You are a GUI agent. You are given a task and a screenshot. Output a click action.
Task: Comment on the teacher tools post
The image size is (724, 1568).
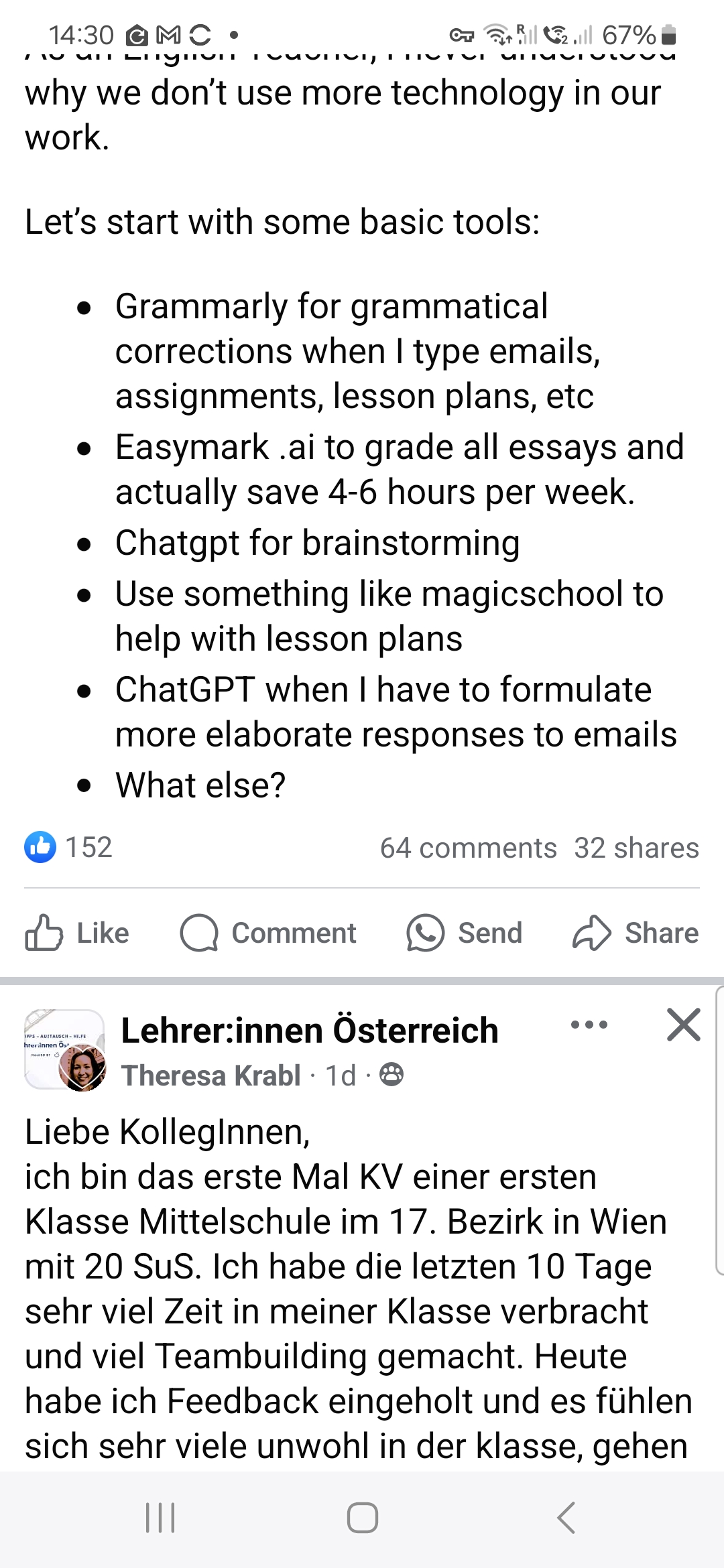pyautogui.click(x=268, y=933)
